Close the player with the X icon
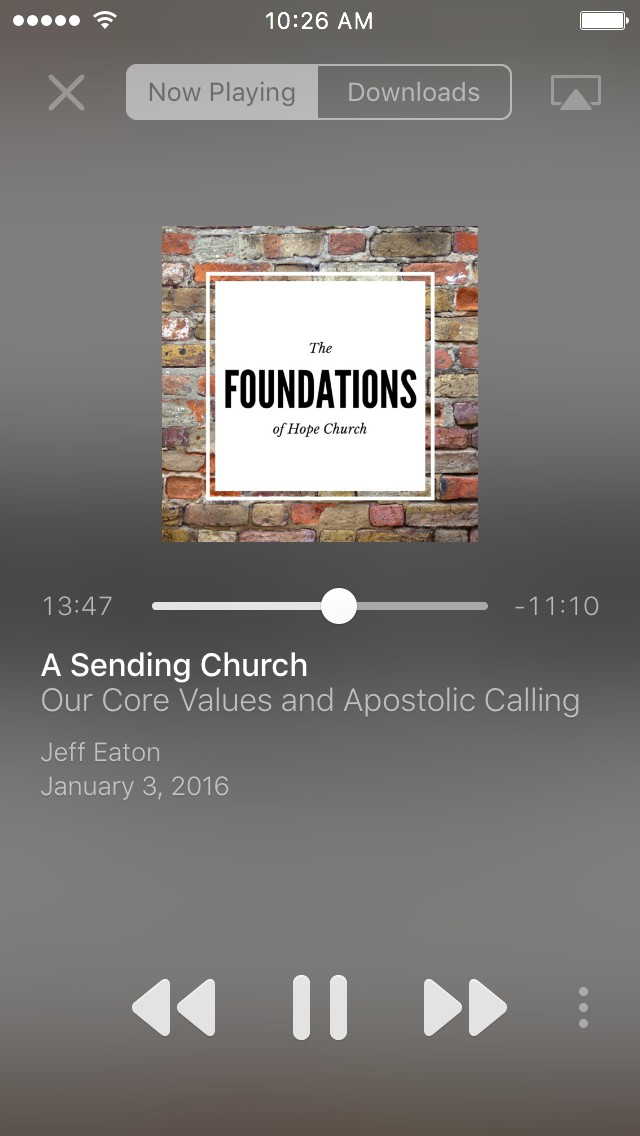This screenshot has height=1136, width=640. [x=67, y=93]
